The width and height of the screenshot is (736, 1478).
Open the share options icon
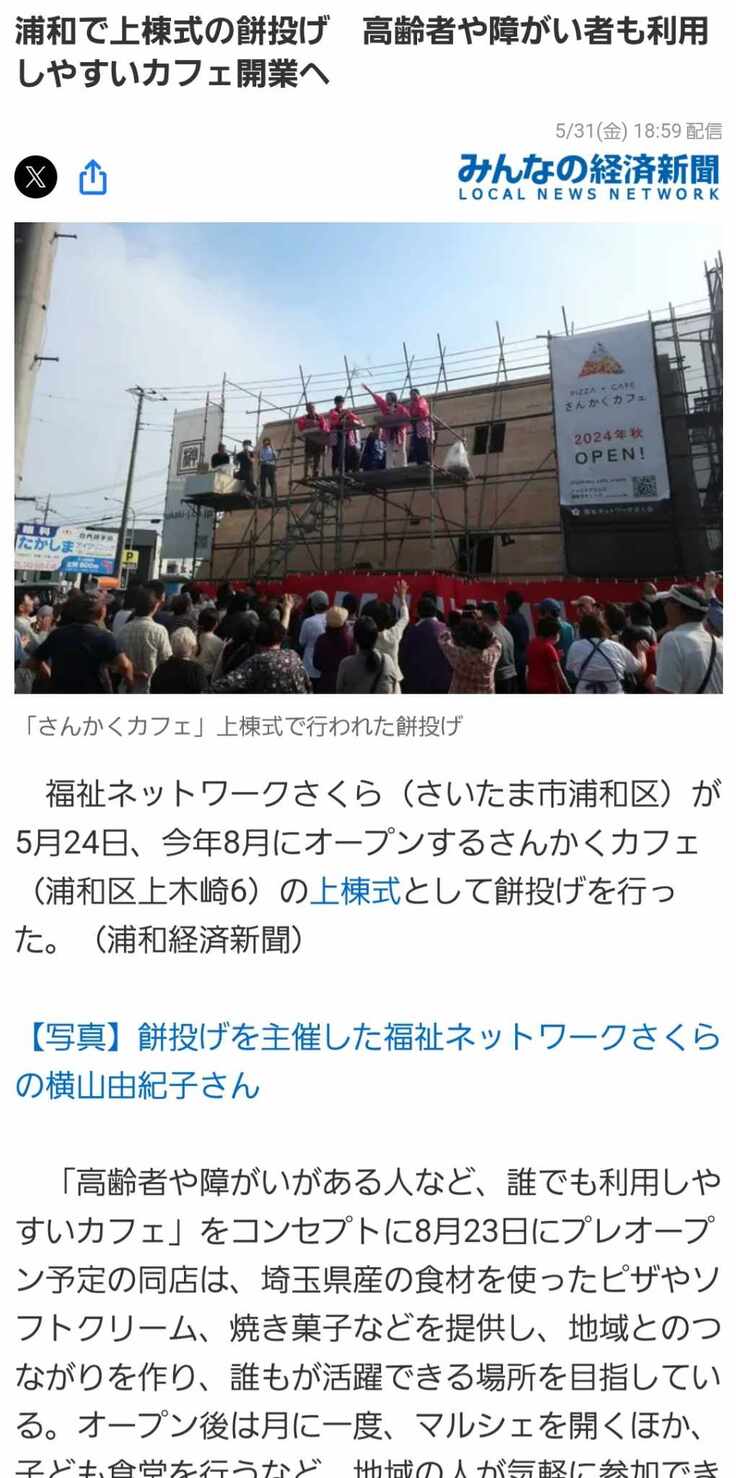(x=93, y=178)
